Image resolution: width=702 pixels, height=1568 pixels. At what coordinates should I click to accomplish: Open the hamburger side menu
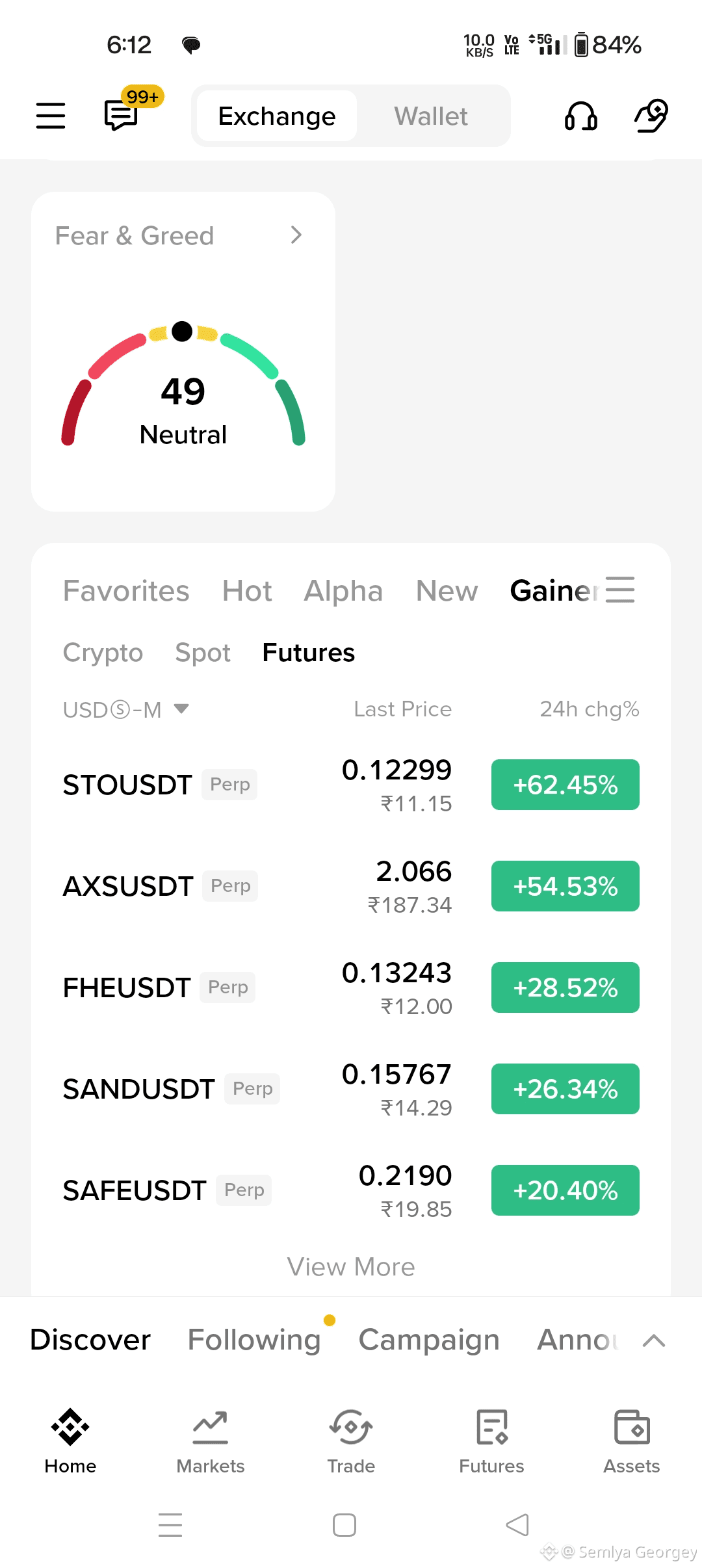pyautogui.click(x=51, y=116)
